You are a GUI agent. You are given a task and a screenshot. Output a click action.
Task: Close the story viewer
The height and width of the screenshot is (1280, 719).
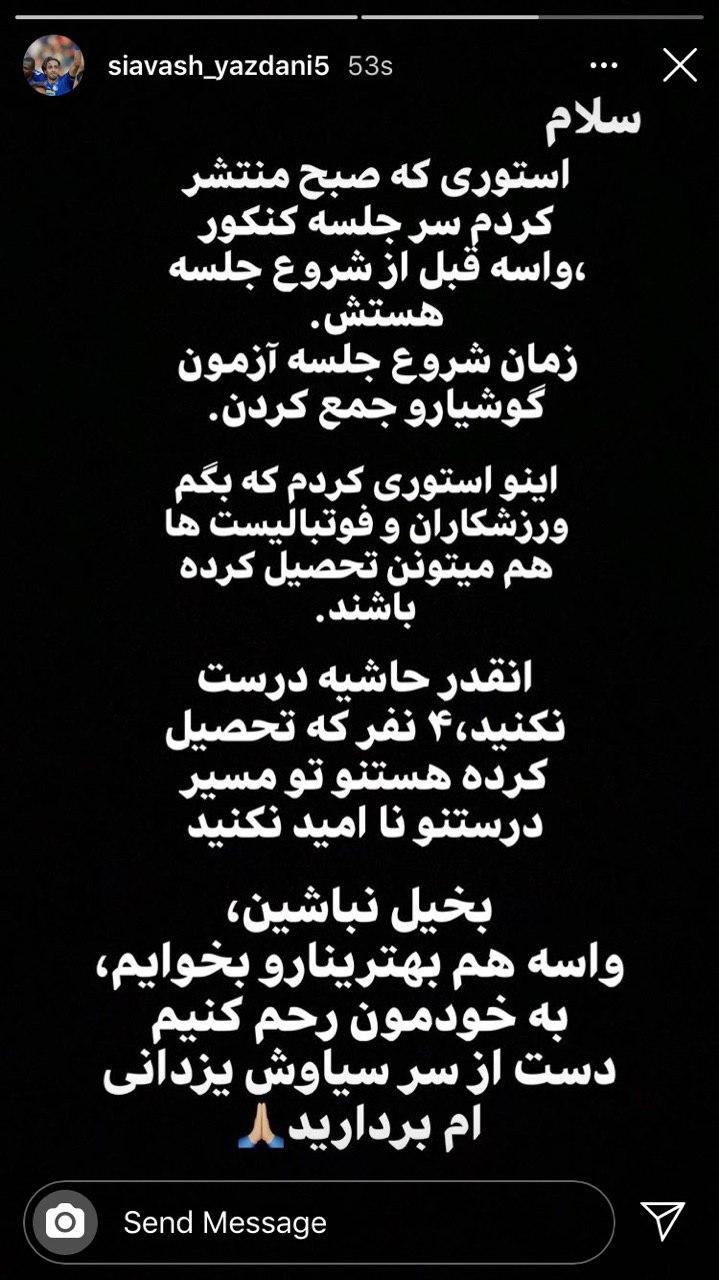[680, 66]
